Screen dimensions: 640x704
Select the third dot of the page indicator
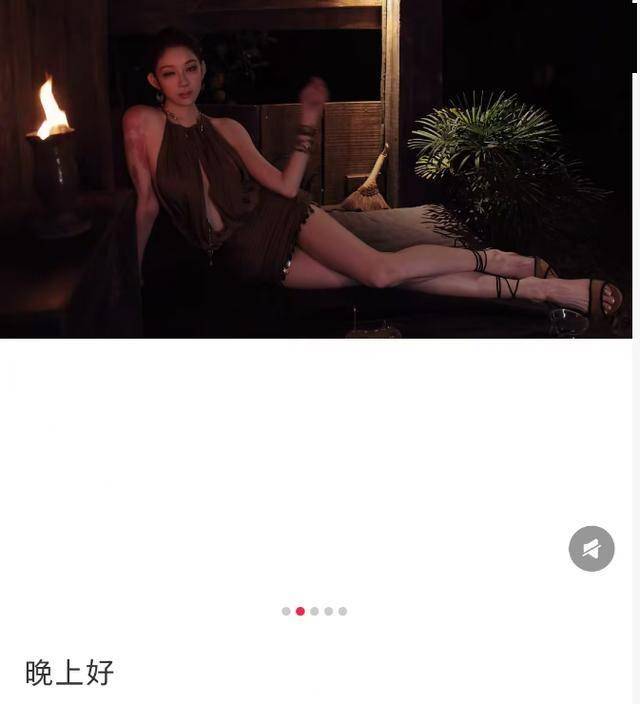(314, 611)
